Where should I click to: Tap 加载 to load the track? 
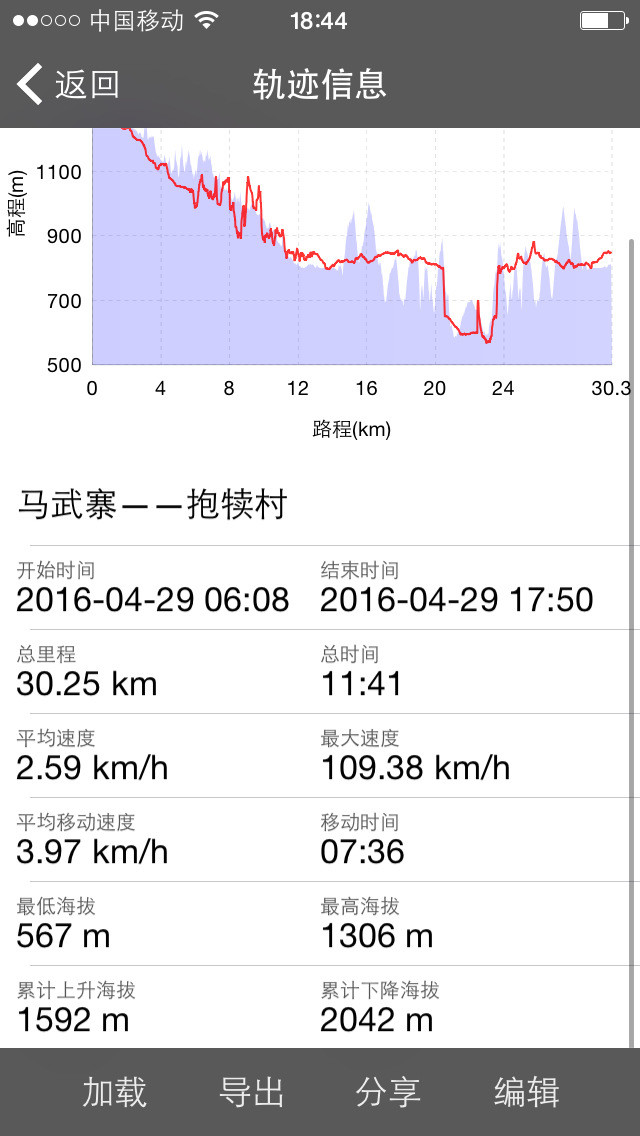pos(115,1092)
